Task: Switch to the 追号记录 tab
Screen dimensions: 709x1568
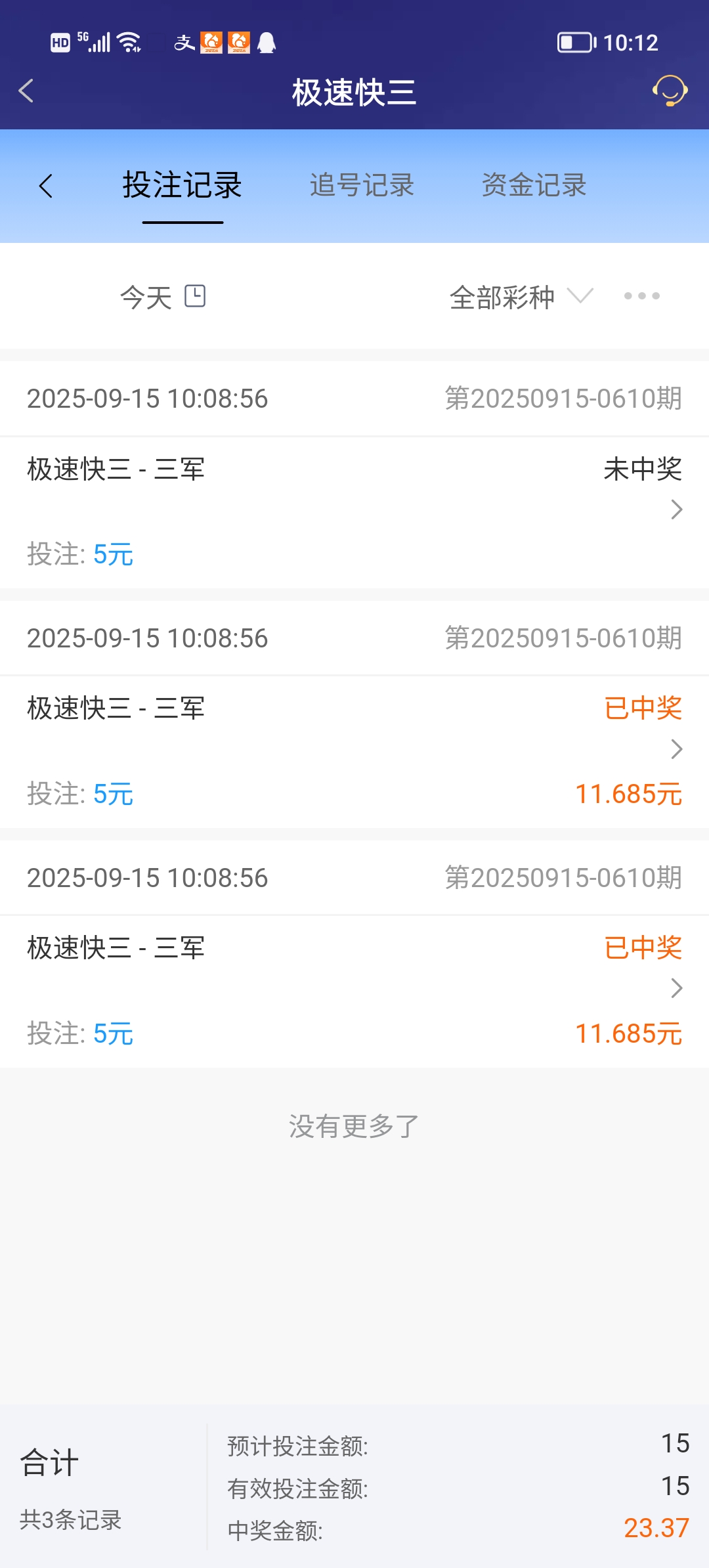Action: pos(362,186)
